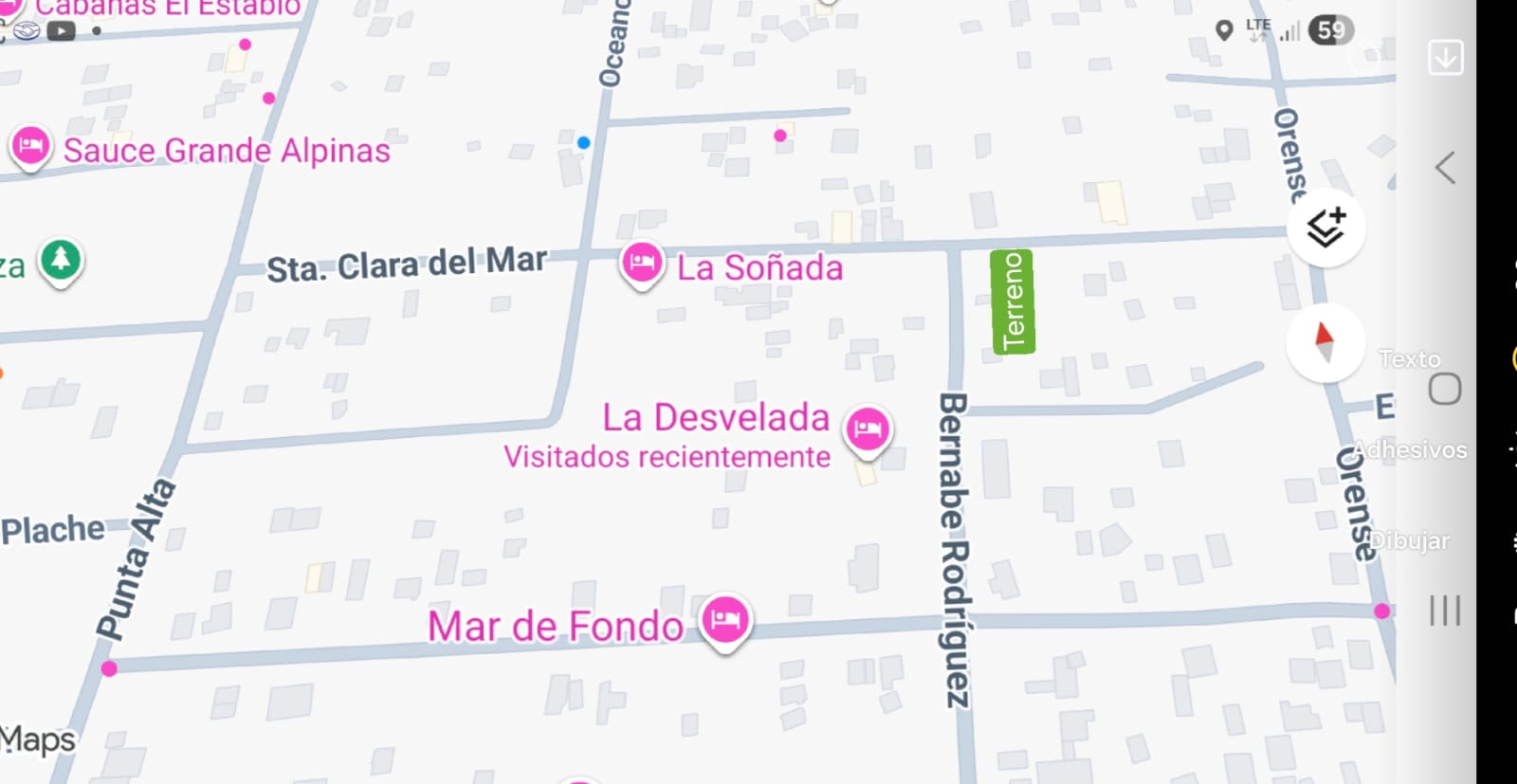Image resolution: width=1517 pixels, height=784 pixels.
Task: Open the Mar de Fondo lodging pin
Action: (725, 621)
